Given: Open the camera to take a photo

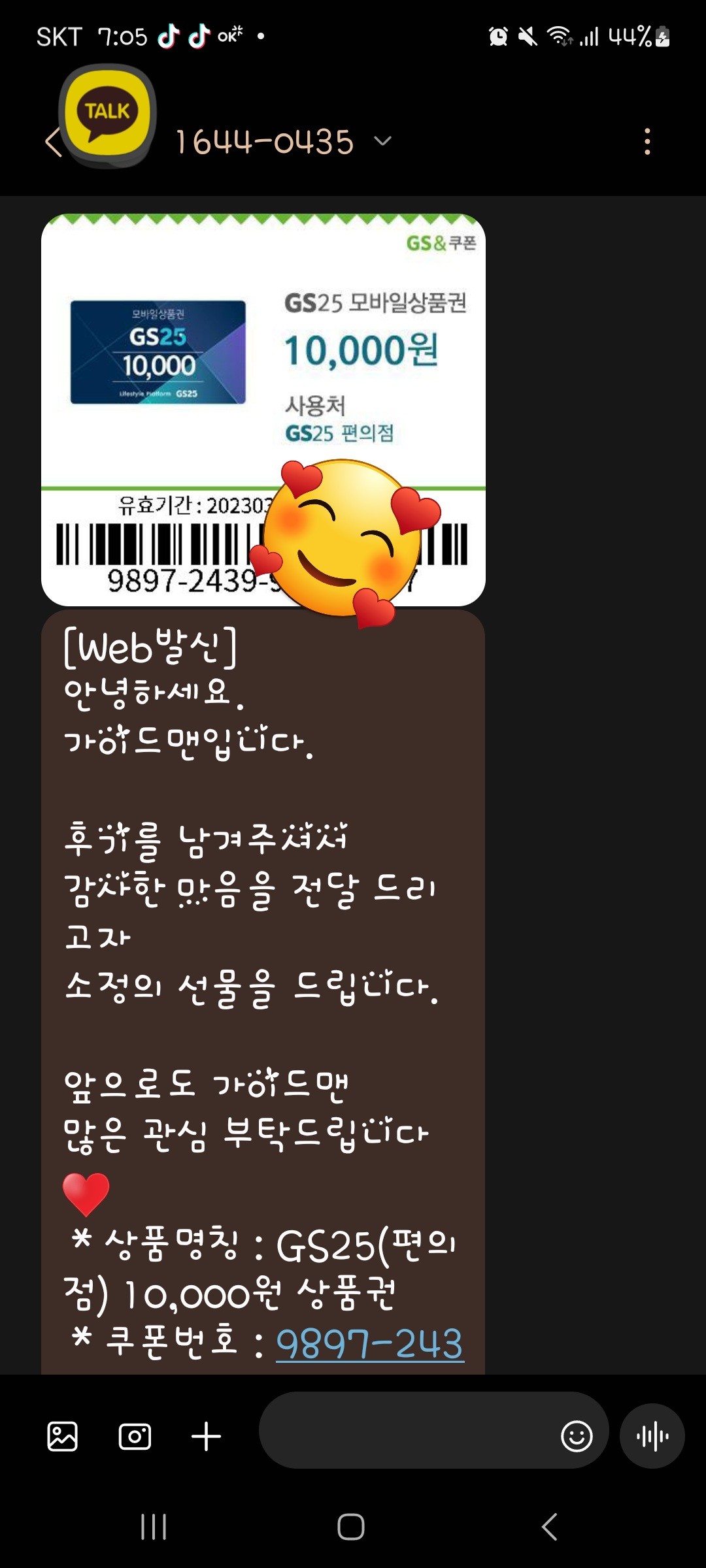Looking at the screenshot, I should pos(135,1436).
